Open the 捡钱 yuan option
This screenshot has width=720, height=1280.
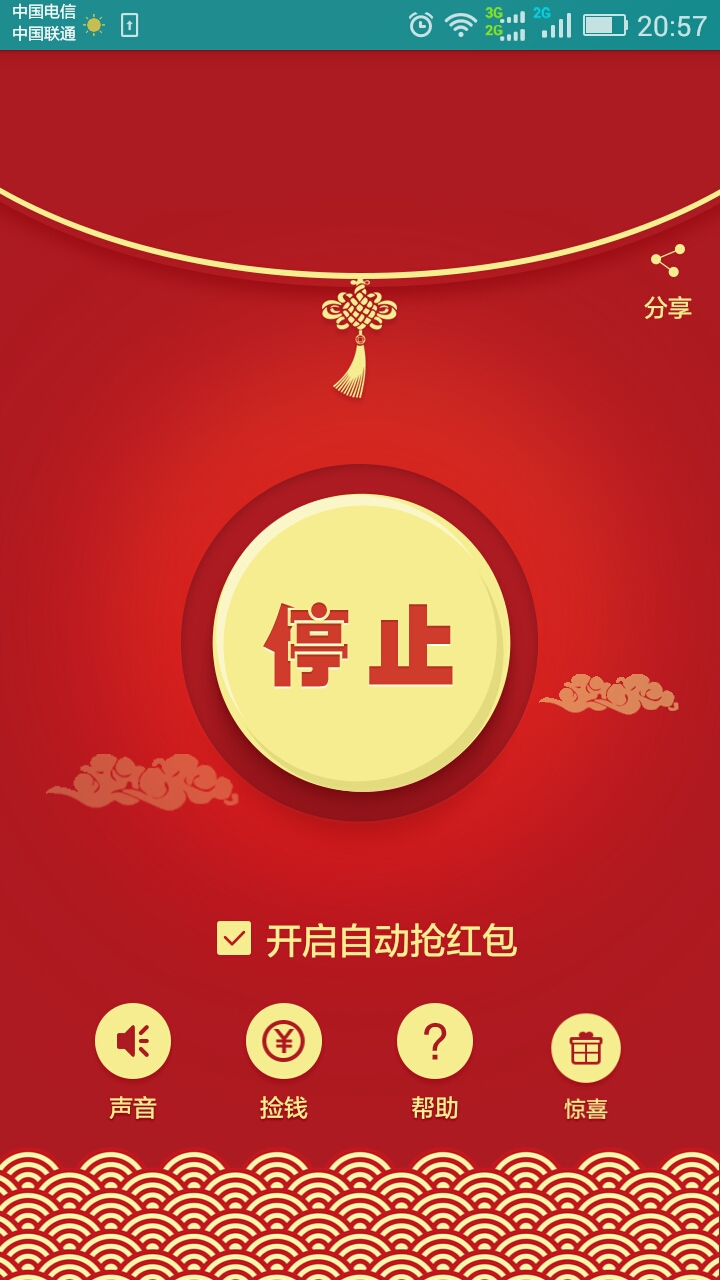click(x=284, y=1042)
